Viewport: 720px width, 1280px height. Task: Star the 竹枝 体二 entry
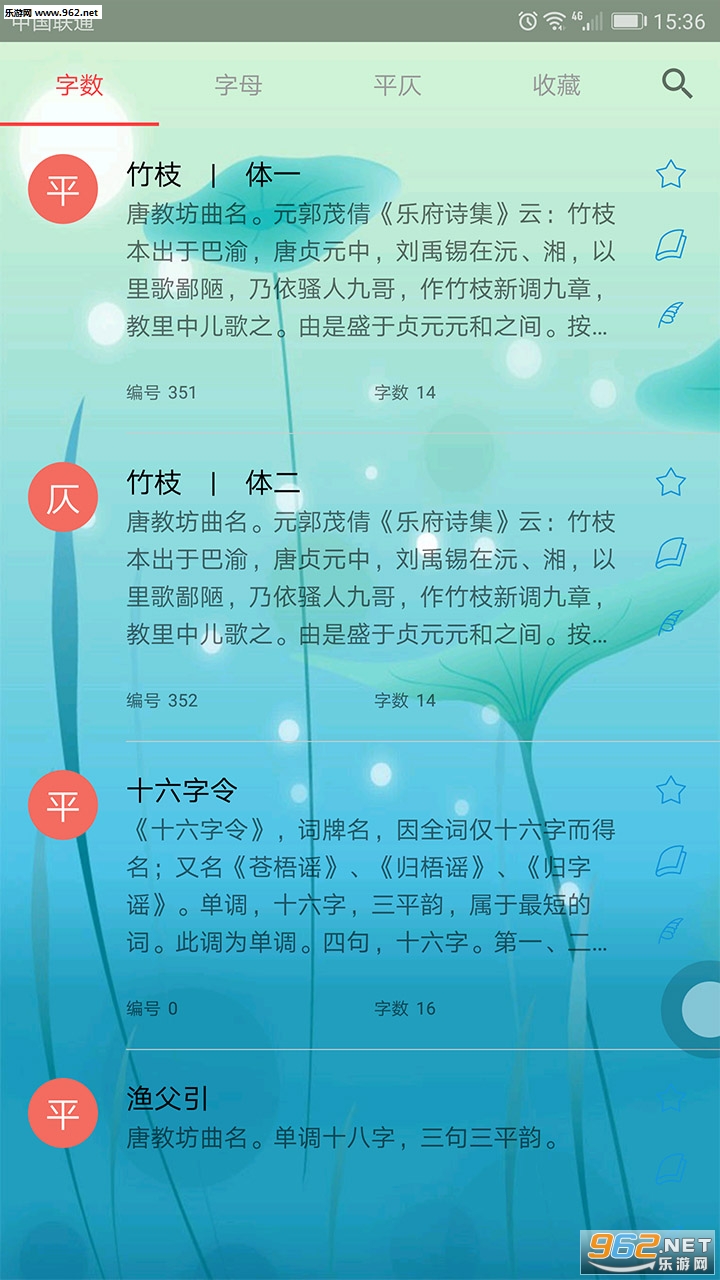coord(670,483)
